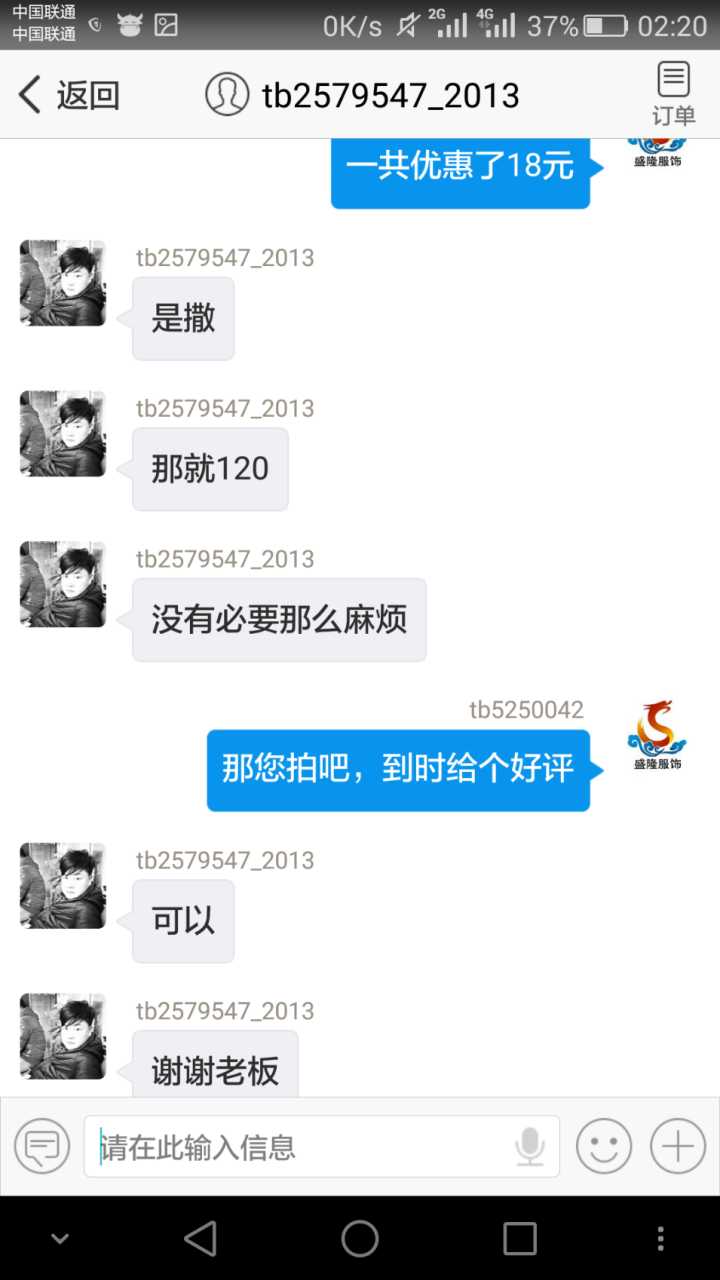Go back with the 返回 button

point(68,95)
